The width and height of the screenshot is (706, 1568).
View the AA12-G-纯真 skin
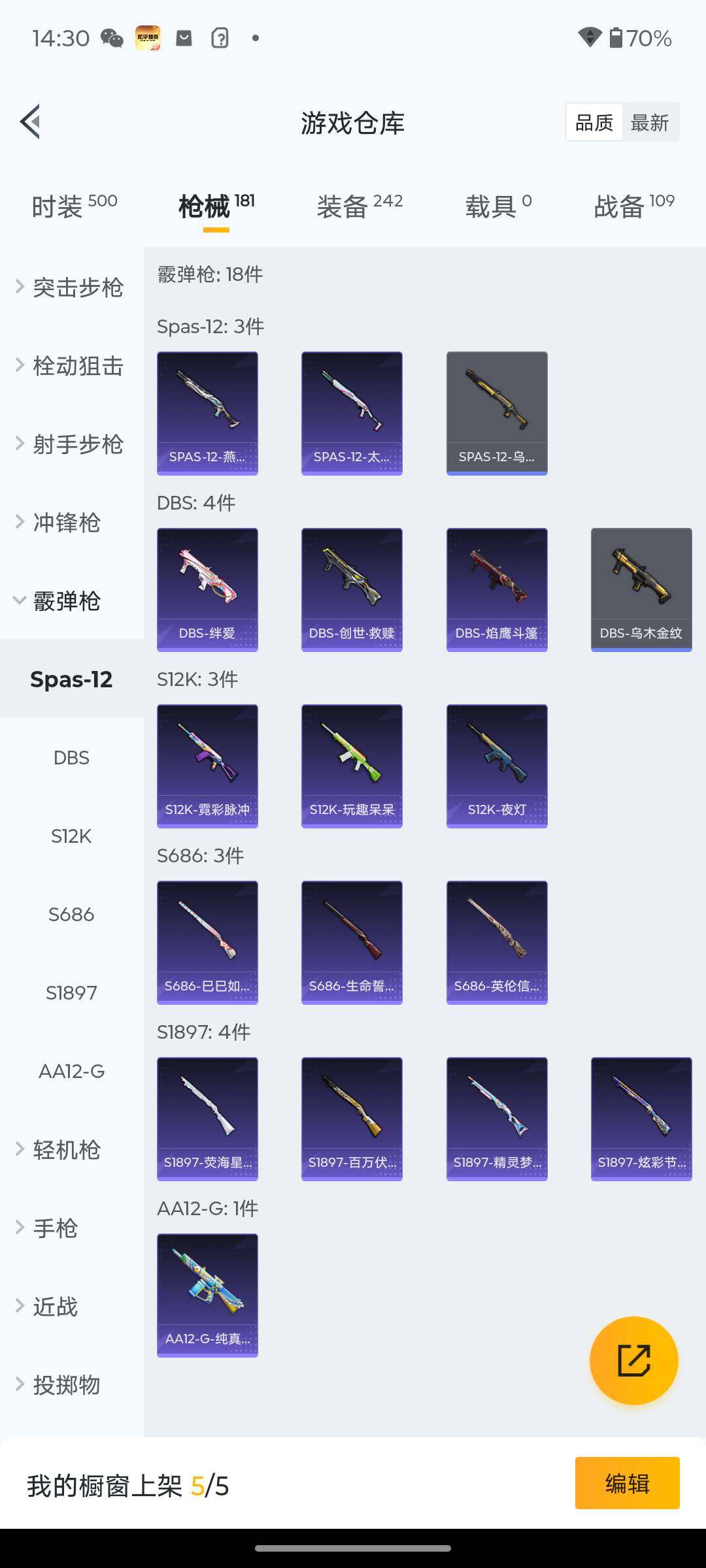[207, 1295]
